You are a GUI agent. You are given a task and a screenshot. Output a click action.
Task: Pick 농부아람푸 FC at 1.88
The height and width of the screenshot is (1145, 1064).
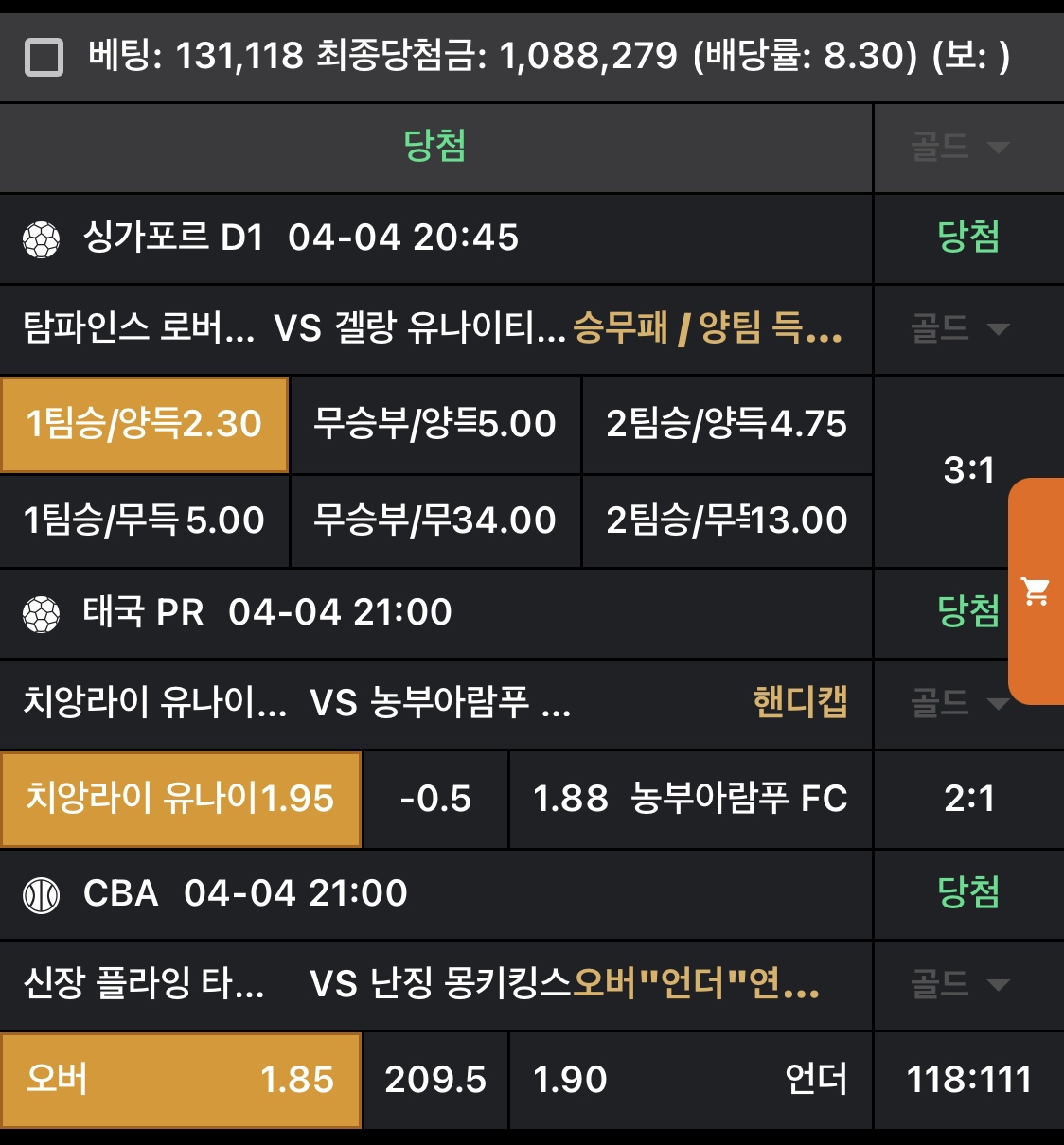[689, 799]
